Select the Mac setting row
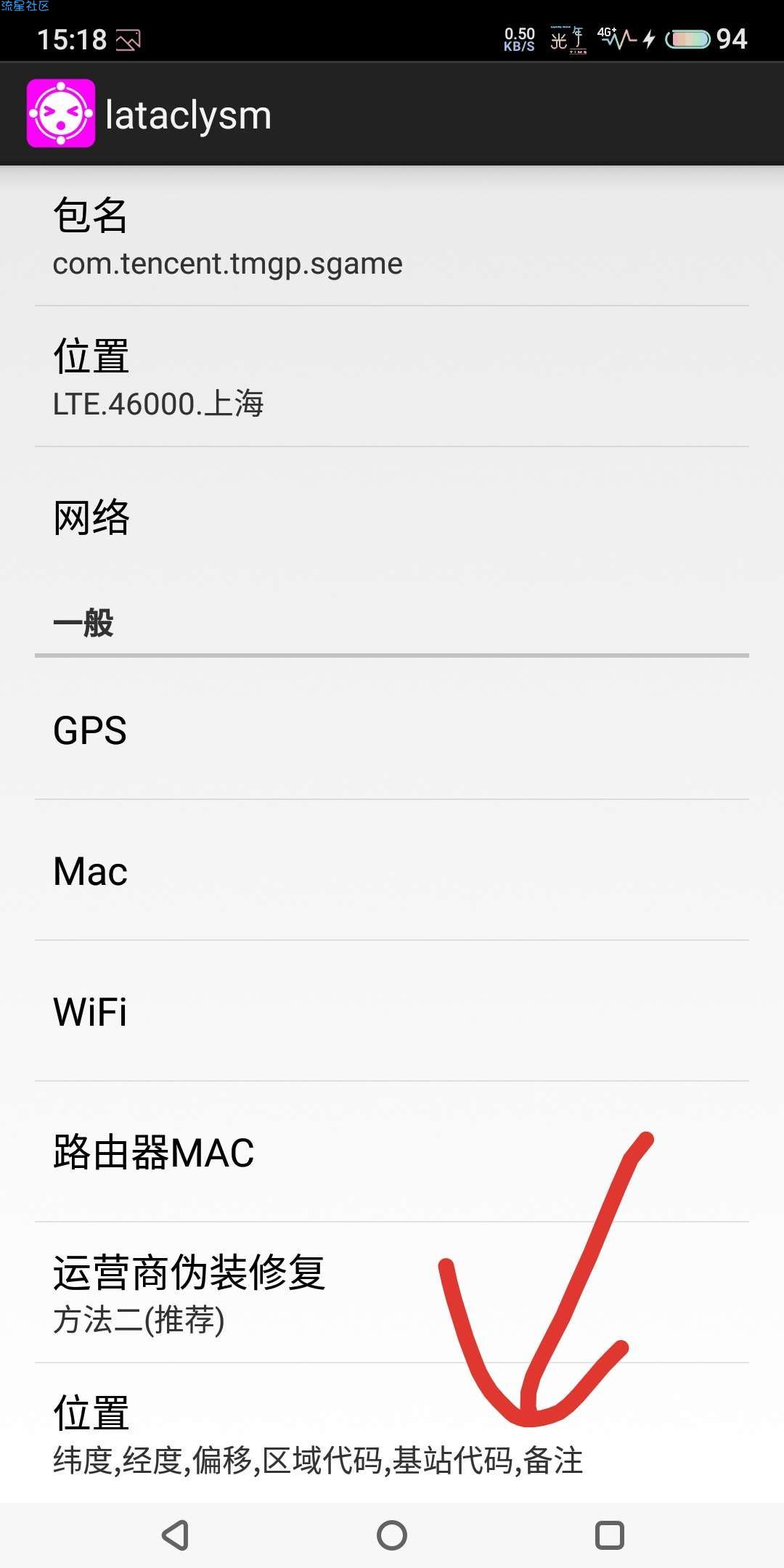The width and height of the screenshot is (784, 1568). (x=392, y=870)
